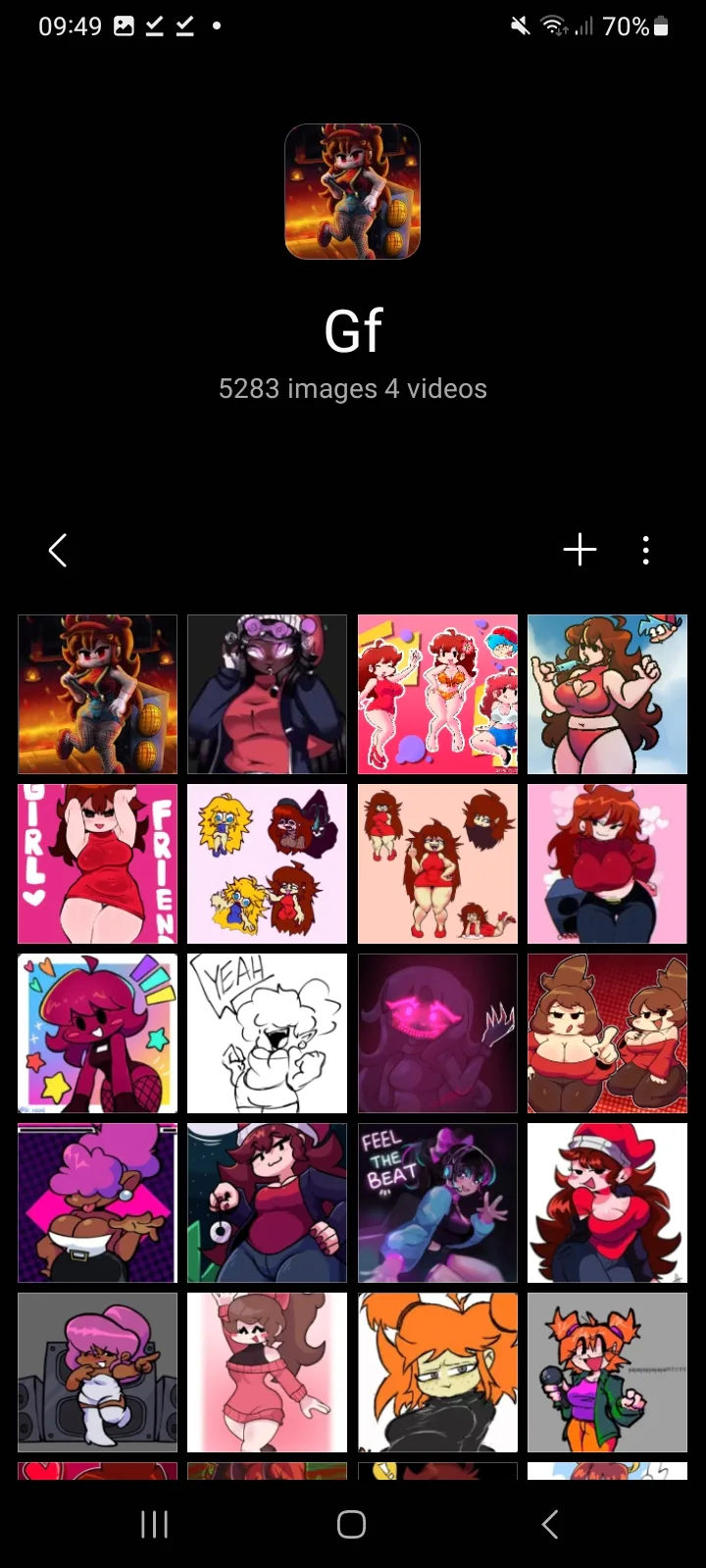This screenshot has width=706, height=1568.
Task: Open the purple goggles character thumbnail
Action: click(x=267, y=694)
